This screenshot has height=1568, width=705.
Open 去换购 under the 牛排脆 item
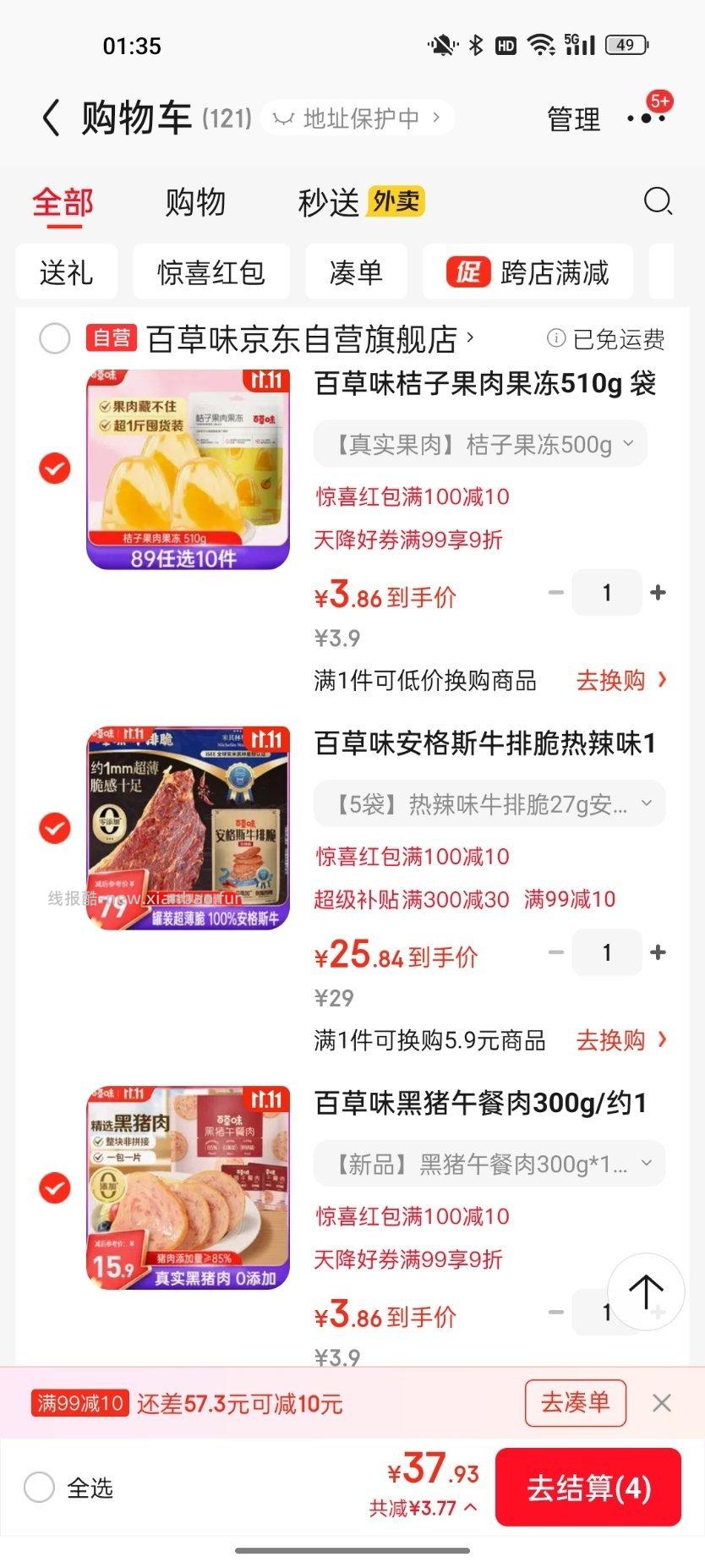pos(621,1040)
